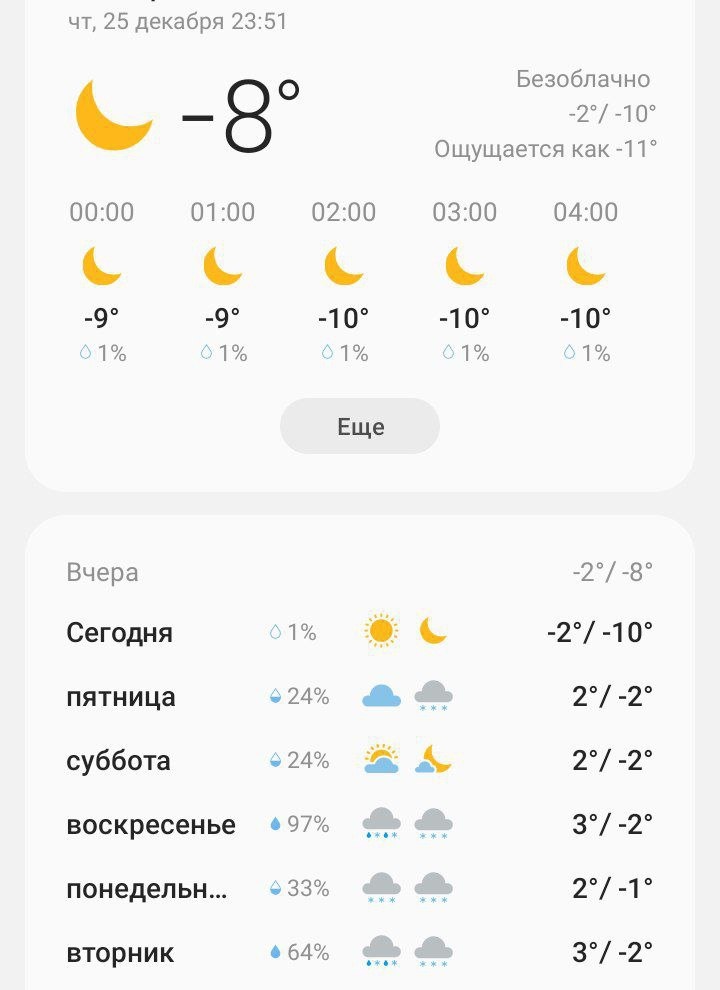
Task: Open the вторник forecast row
Action: (x=360, y=952)
